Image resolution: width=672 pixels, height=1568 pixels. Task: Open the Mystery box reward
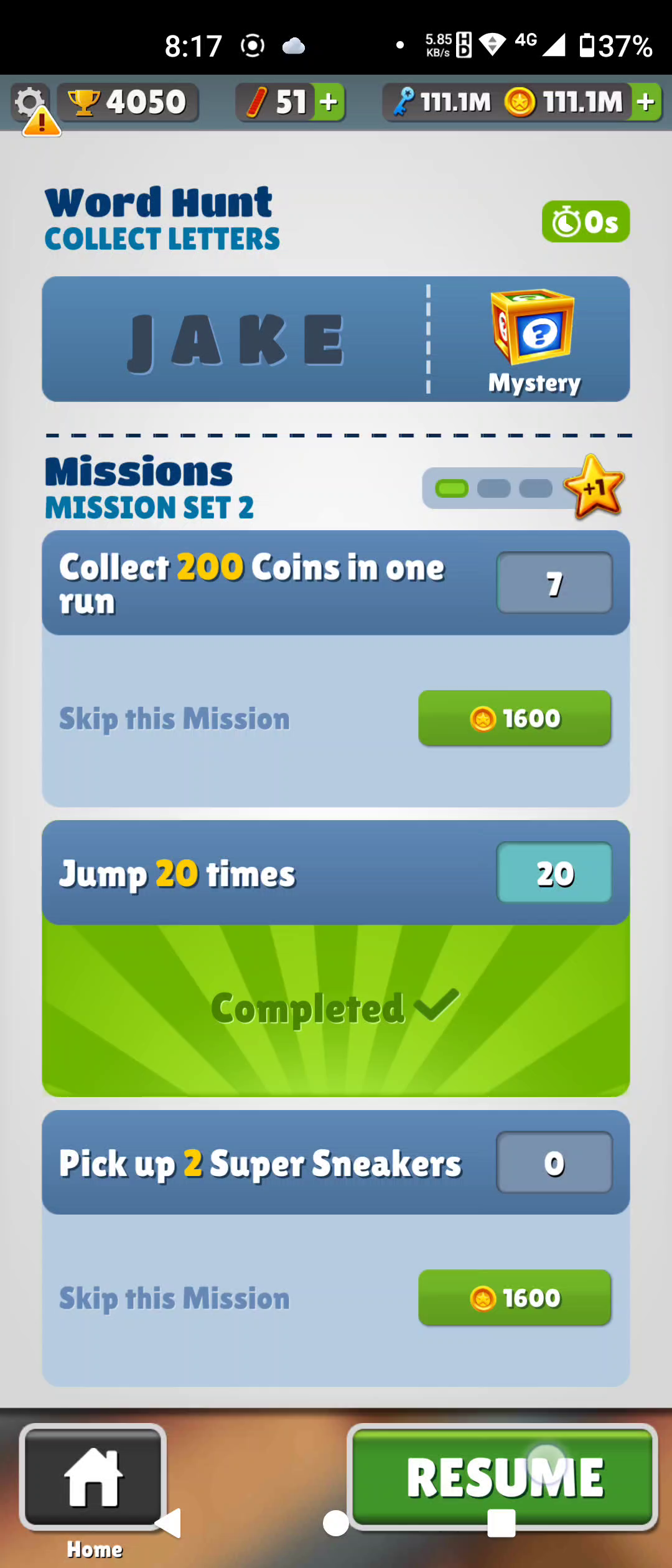click(533, 340)
